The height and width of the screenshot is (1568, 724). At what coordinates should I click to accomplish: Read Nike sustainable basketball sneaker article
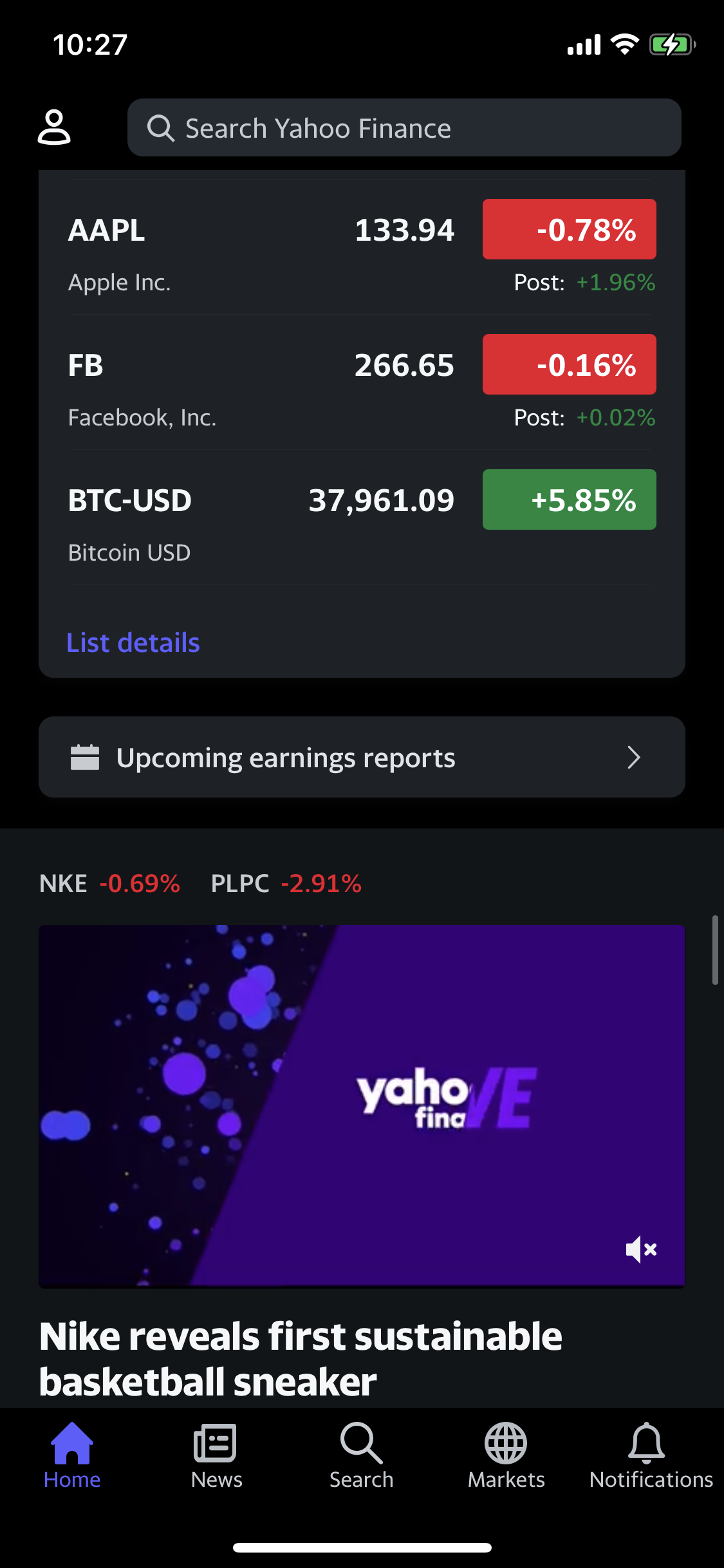[301, 1358]
